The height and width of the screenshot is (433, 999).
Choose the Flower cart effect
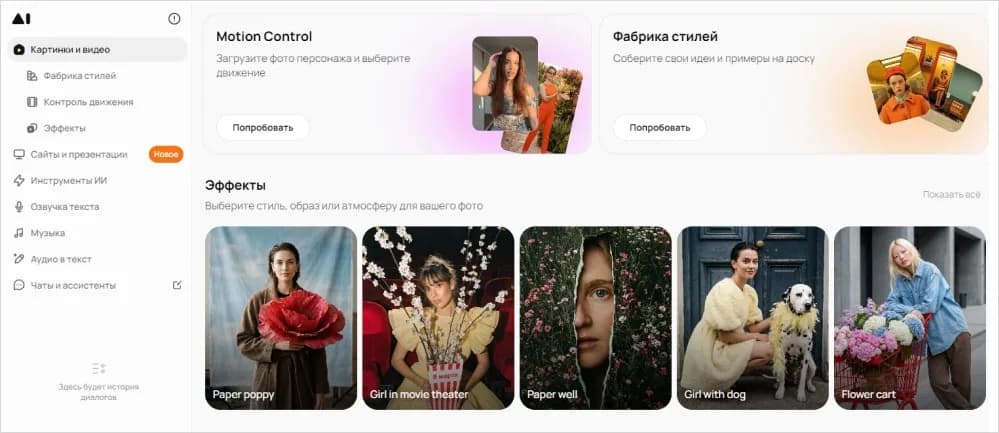(909, 317)
